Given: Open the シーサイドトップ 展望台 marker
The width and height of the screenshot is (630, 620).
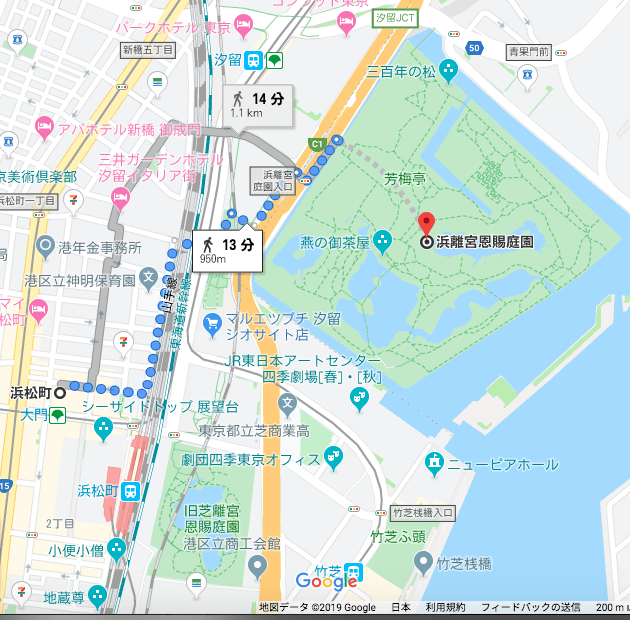Looking at the screenshot, I should click(104, 429).
